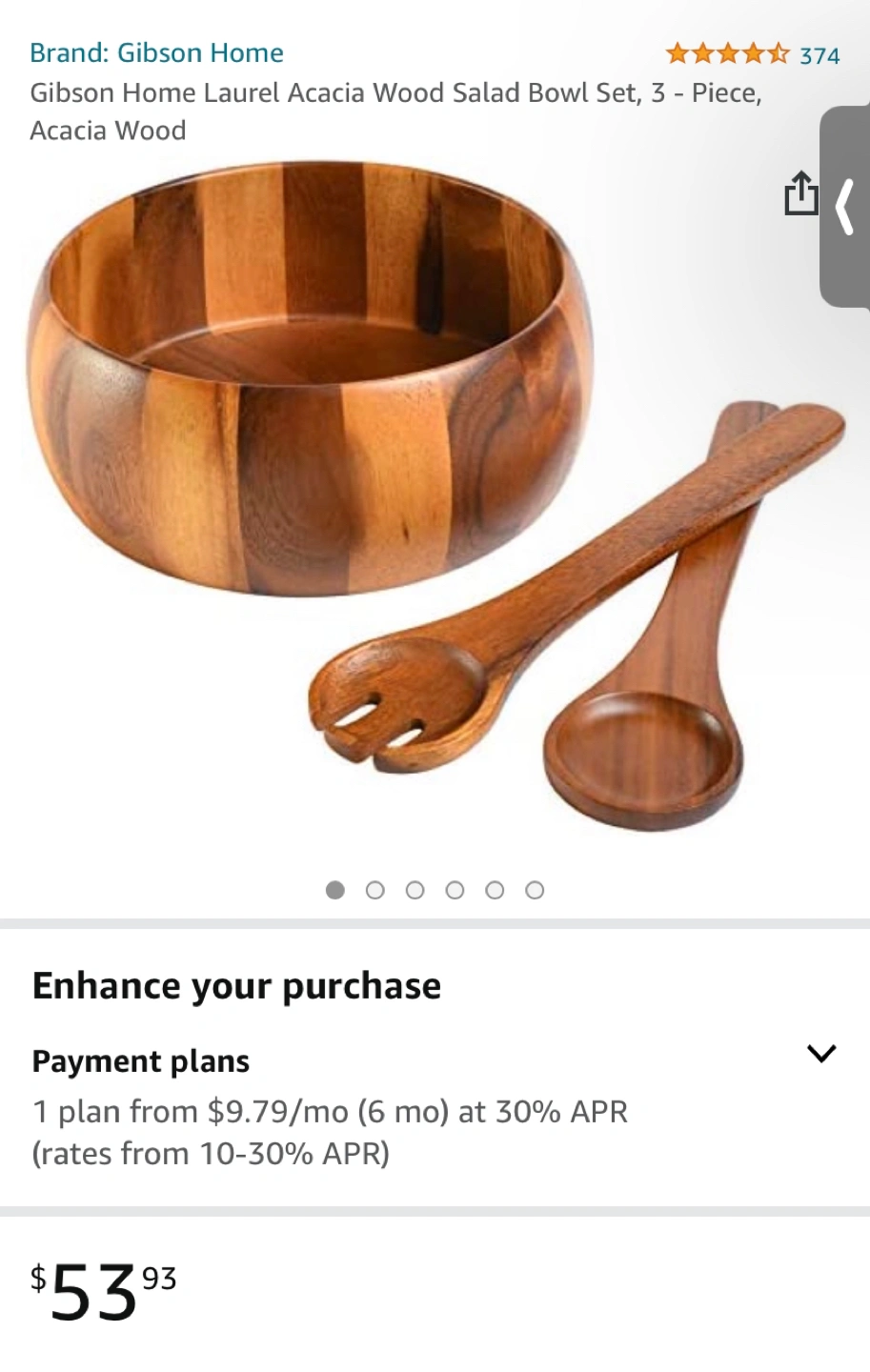
Task: Open the side panel handle arrow
Action: tap(844, 207)
